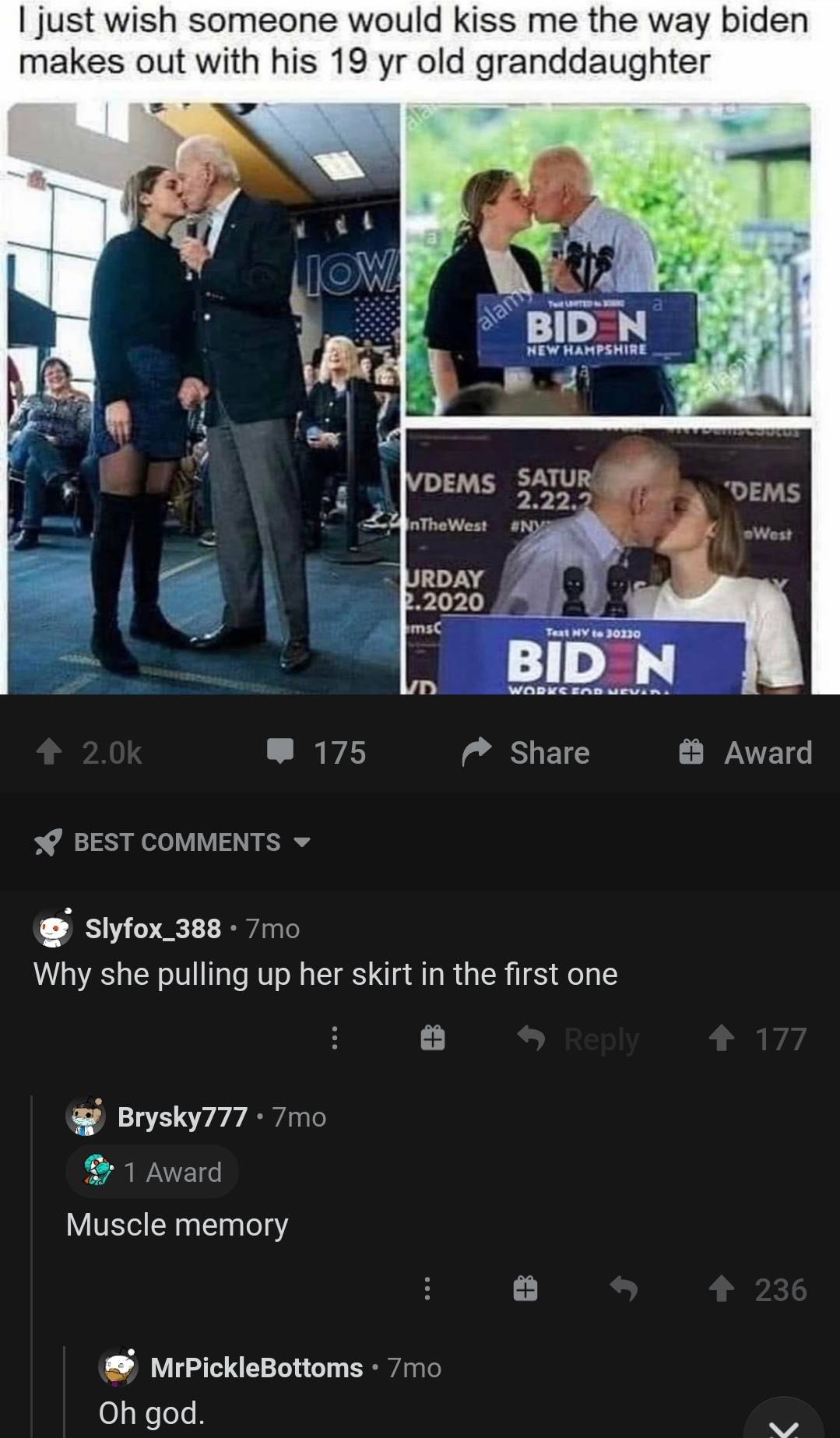Image resolution: width=840 pixels, height=1438 pixels.
Task: Upvote Slyfox_388's comment
Action: point(722,1038)
